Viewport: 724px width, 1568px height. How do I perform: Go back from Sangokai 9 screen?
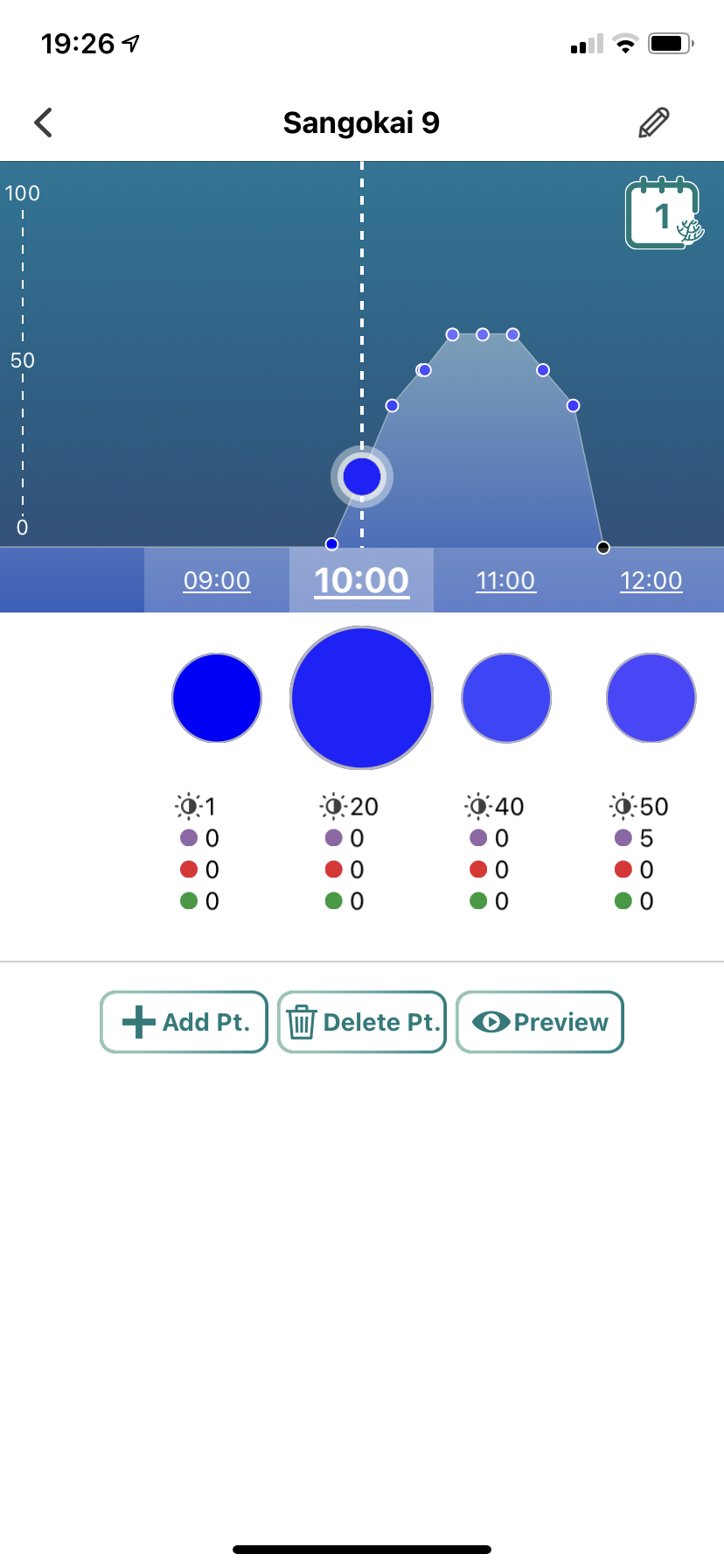click(x=44, y=122)
